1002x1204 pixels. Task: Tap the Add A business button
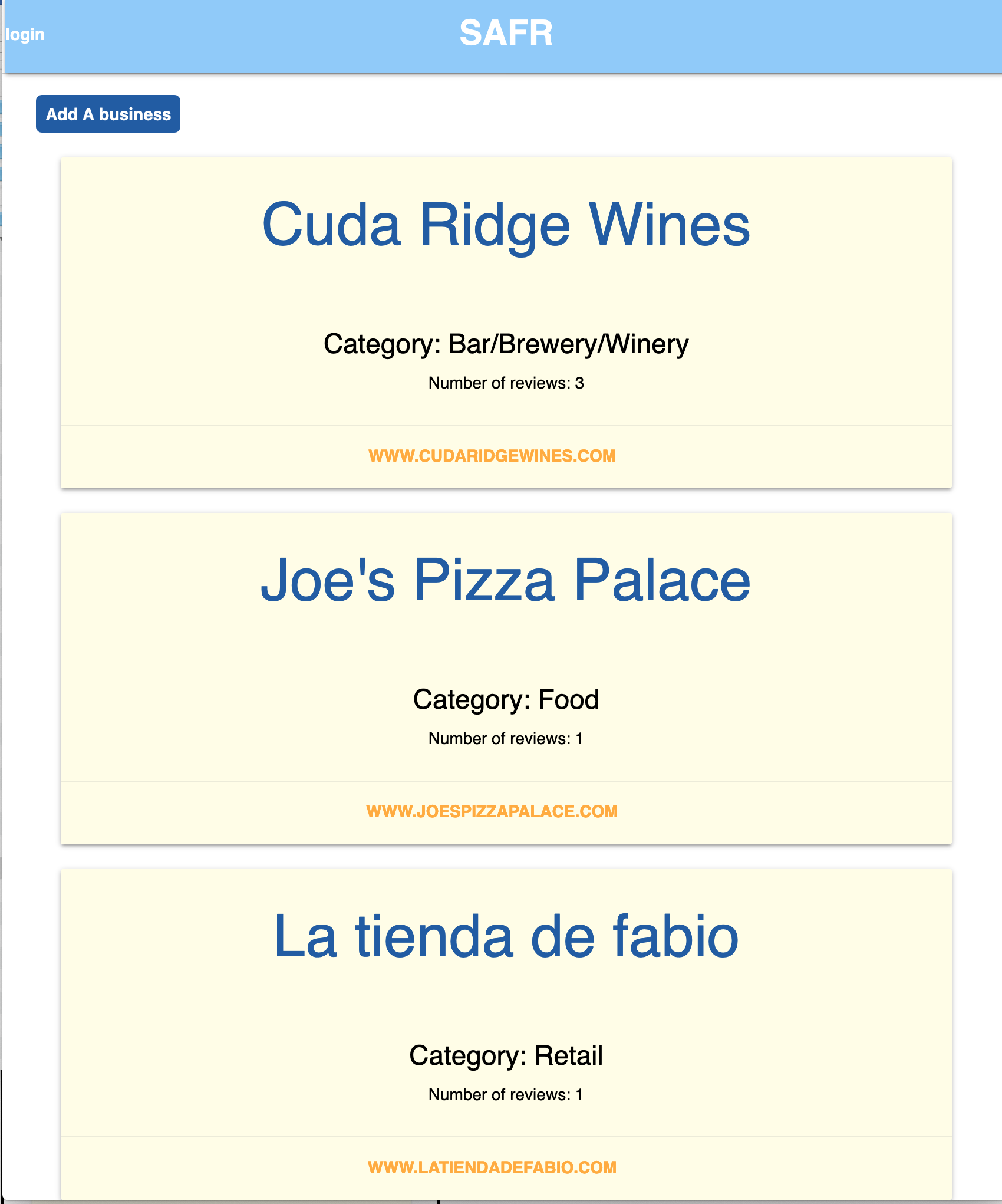[108, 114]
